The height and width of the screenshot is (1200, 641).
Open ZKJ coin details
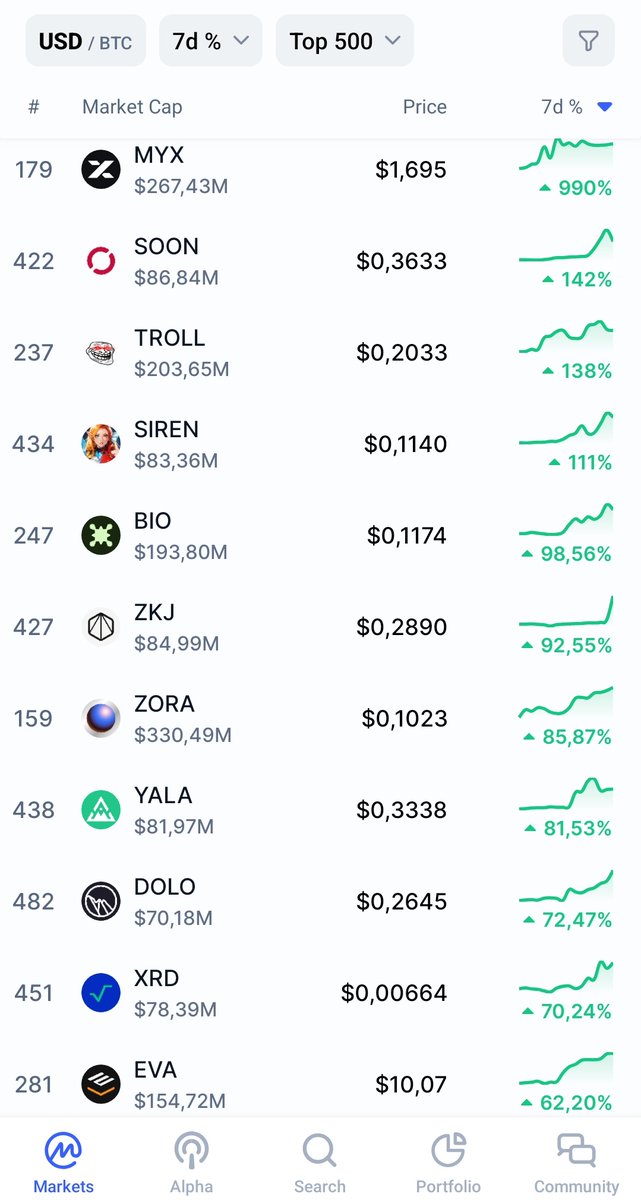point(320,627)
